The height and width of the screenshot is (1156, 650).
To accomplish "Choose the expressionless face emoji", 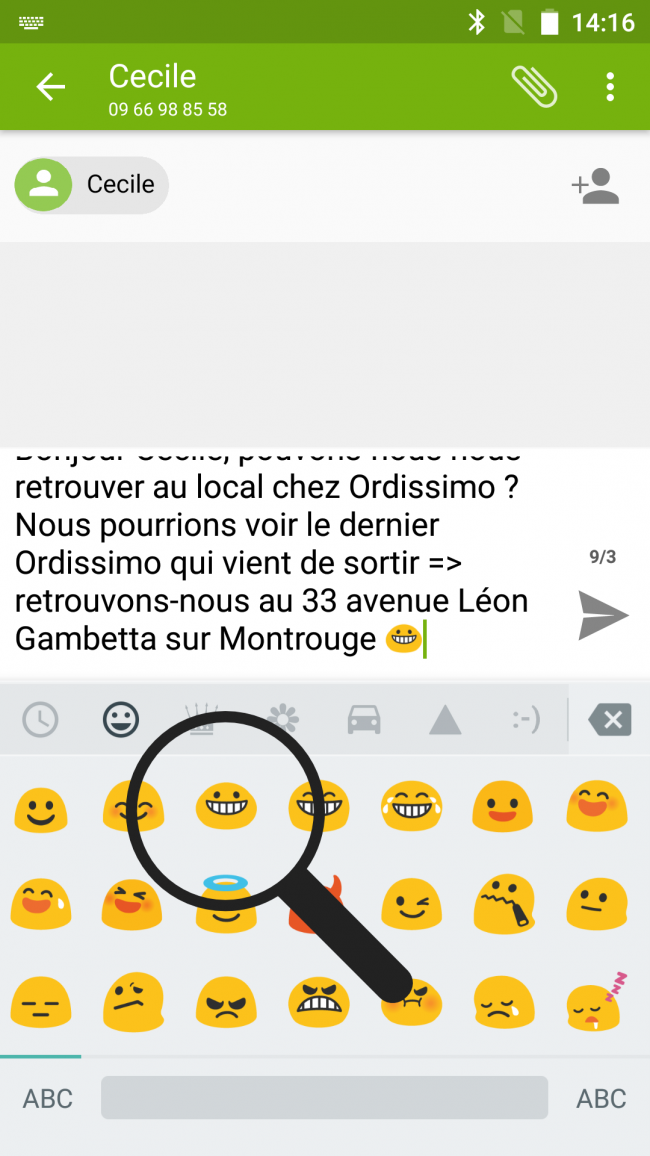I will (40, 1001).
